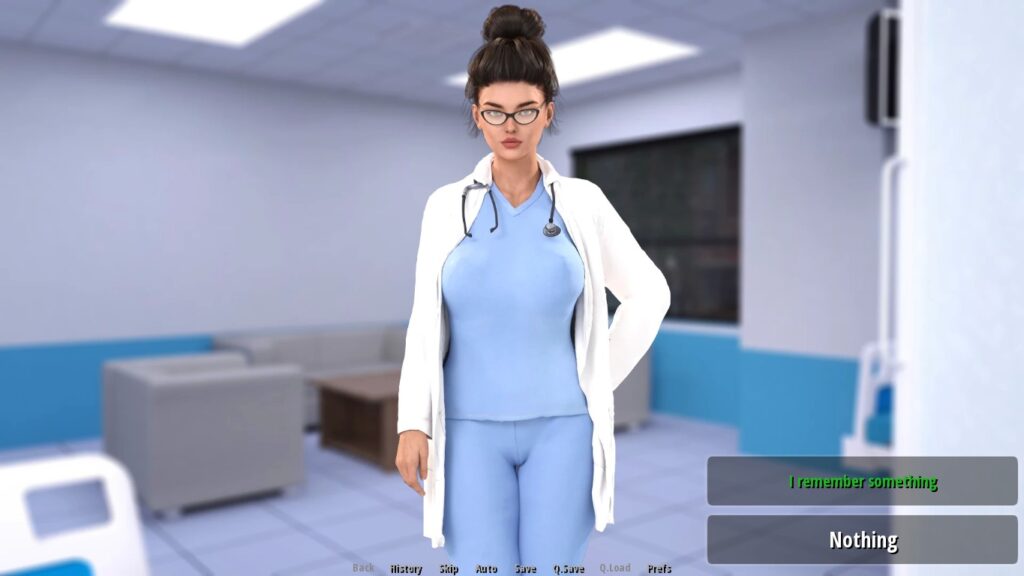1024x576 pixels.
Task: Select the 'Nothing' choice
Action: click(x=862, y=541)
